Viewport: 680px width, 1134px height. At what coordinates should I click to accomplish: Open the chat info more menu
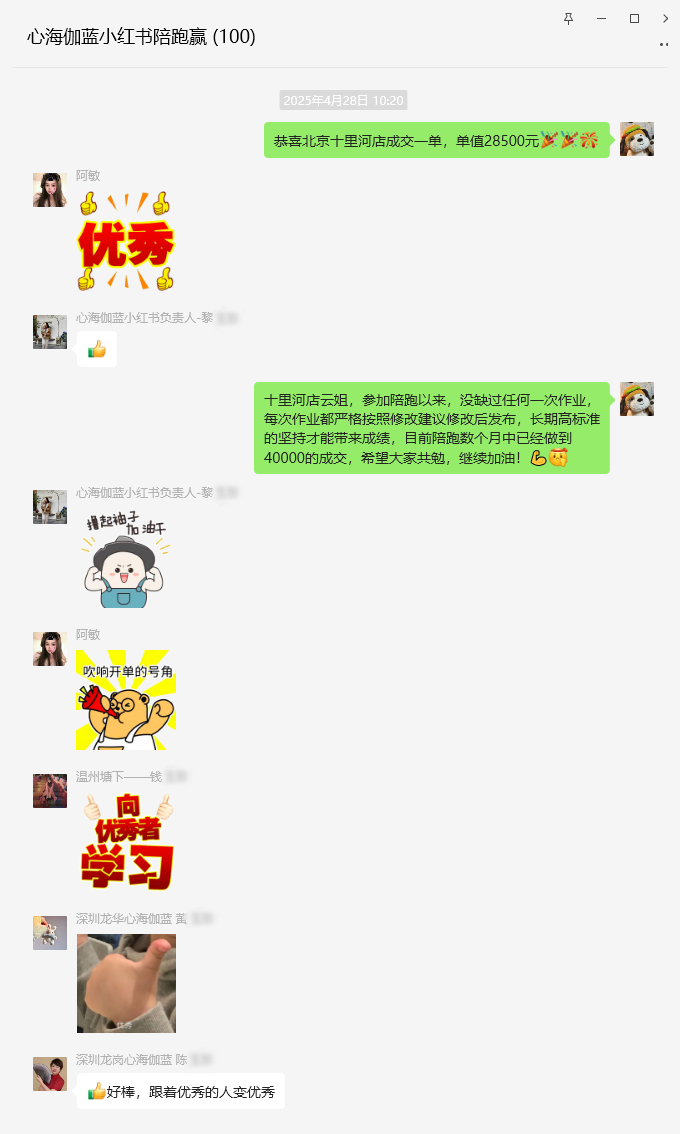click(x=663, y=45)
